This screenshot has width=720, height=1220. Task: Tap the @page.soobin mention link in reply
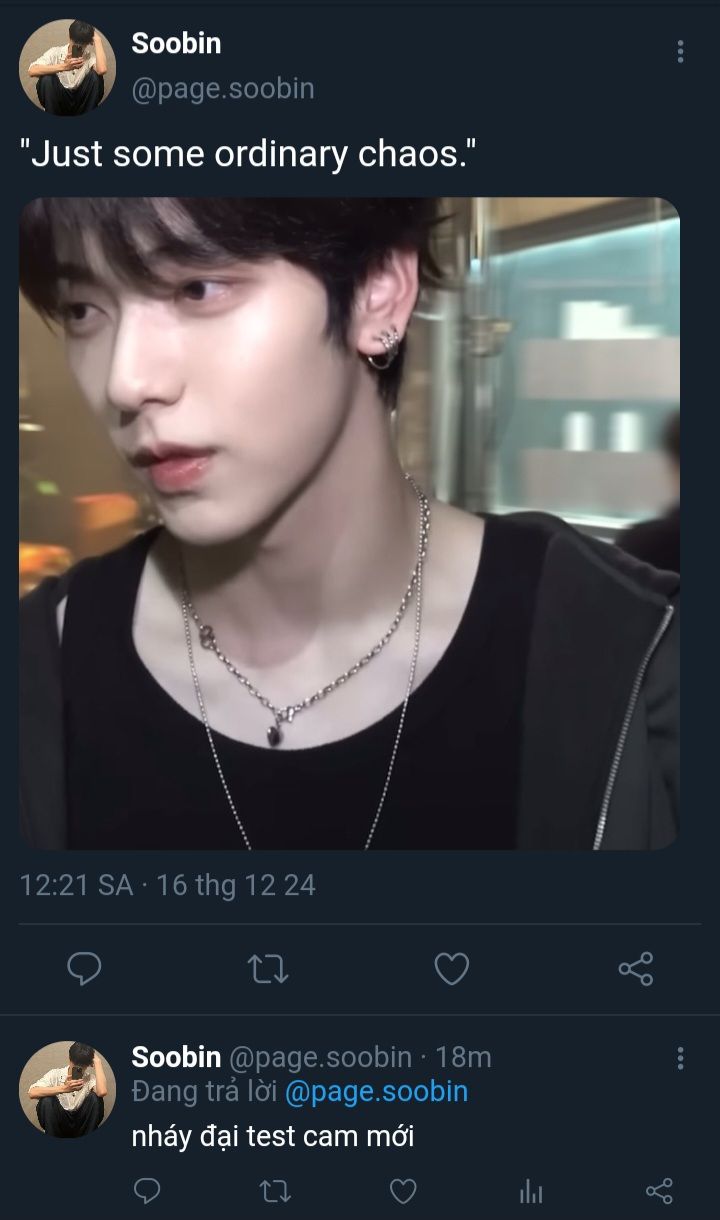pos(376,1091)
